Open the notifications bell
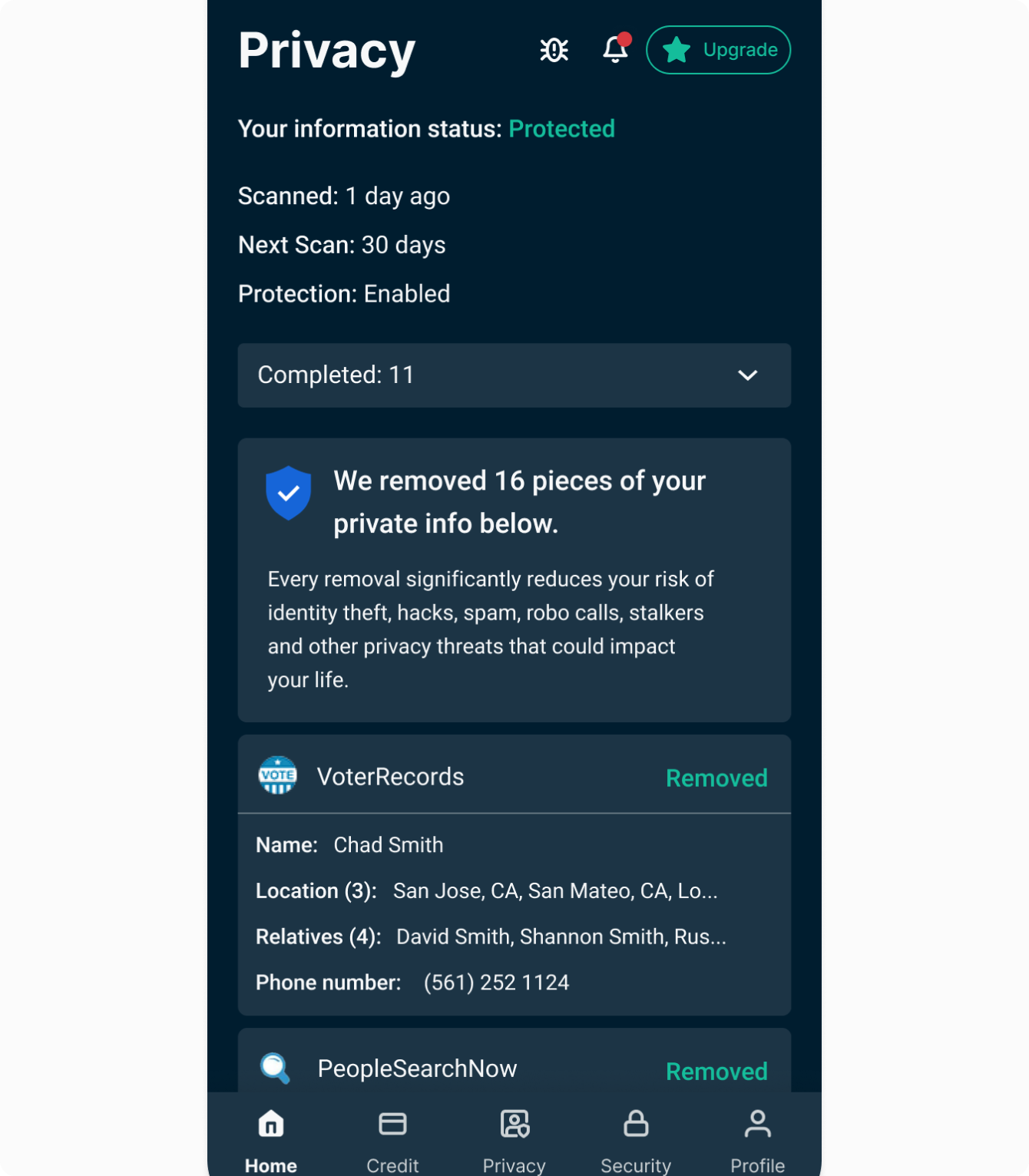This screenshot has height=1176, width=1029. pos(615,49)
